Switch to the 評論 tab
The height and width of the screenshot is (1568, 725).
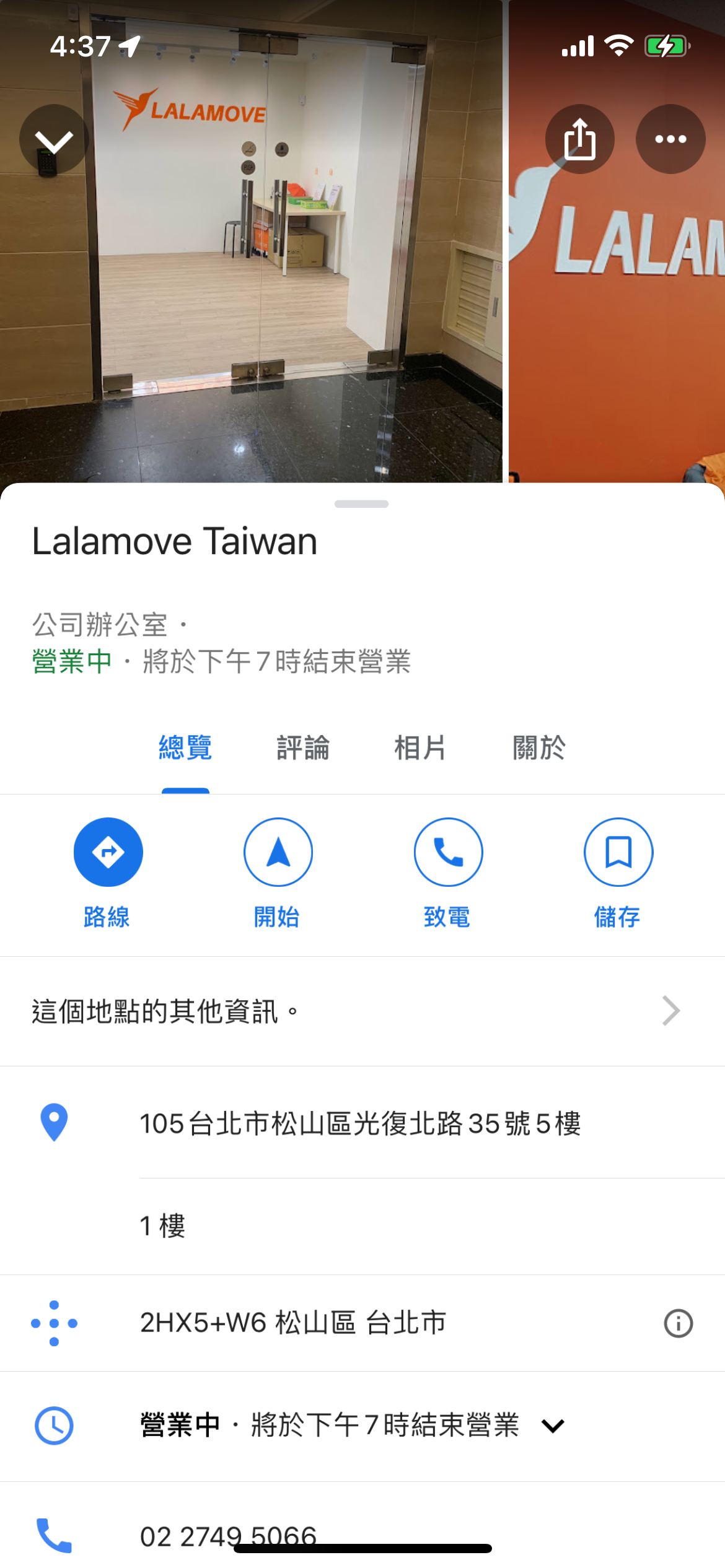[303, 748]
